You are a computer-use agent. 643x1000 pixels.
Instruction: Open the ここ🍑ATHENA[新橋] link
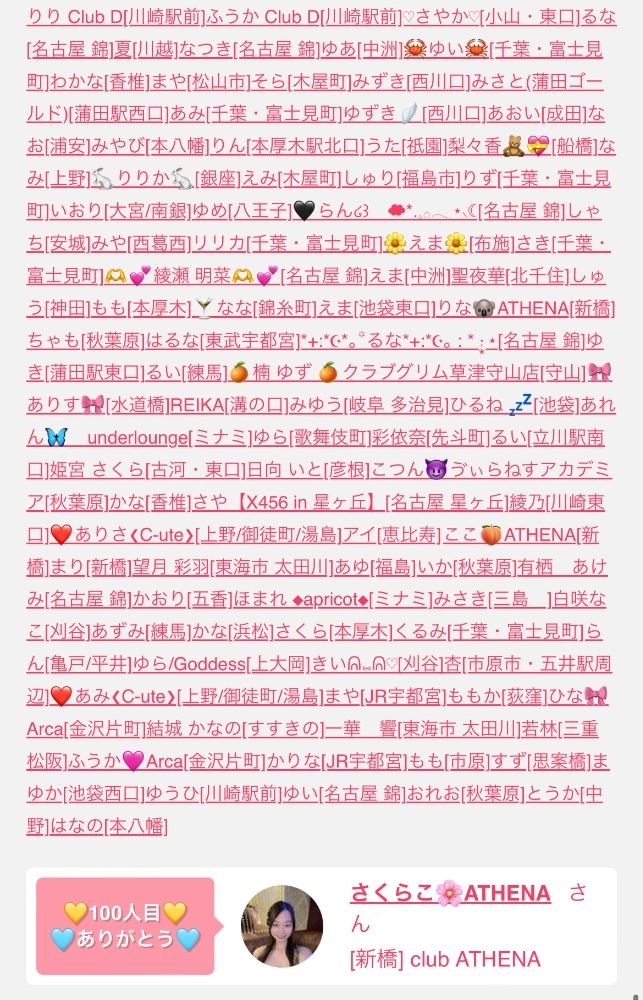(x=521, y=535)
